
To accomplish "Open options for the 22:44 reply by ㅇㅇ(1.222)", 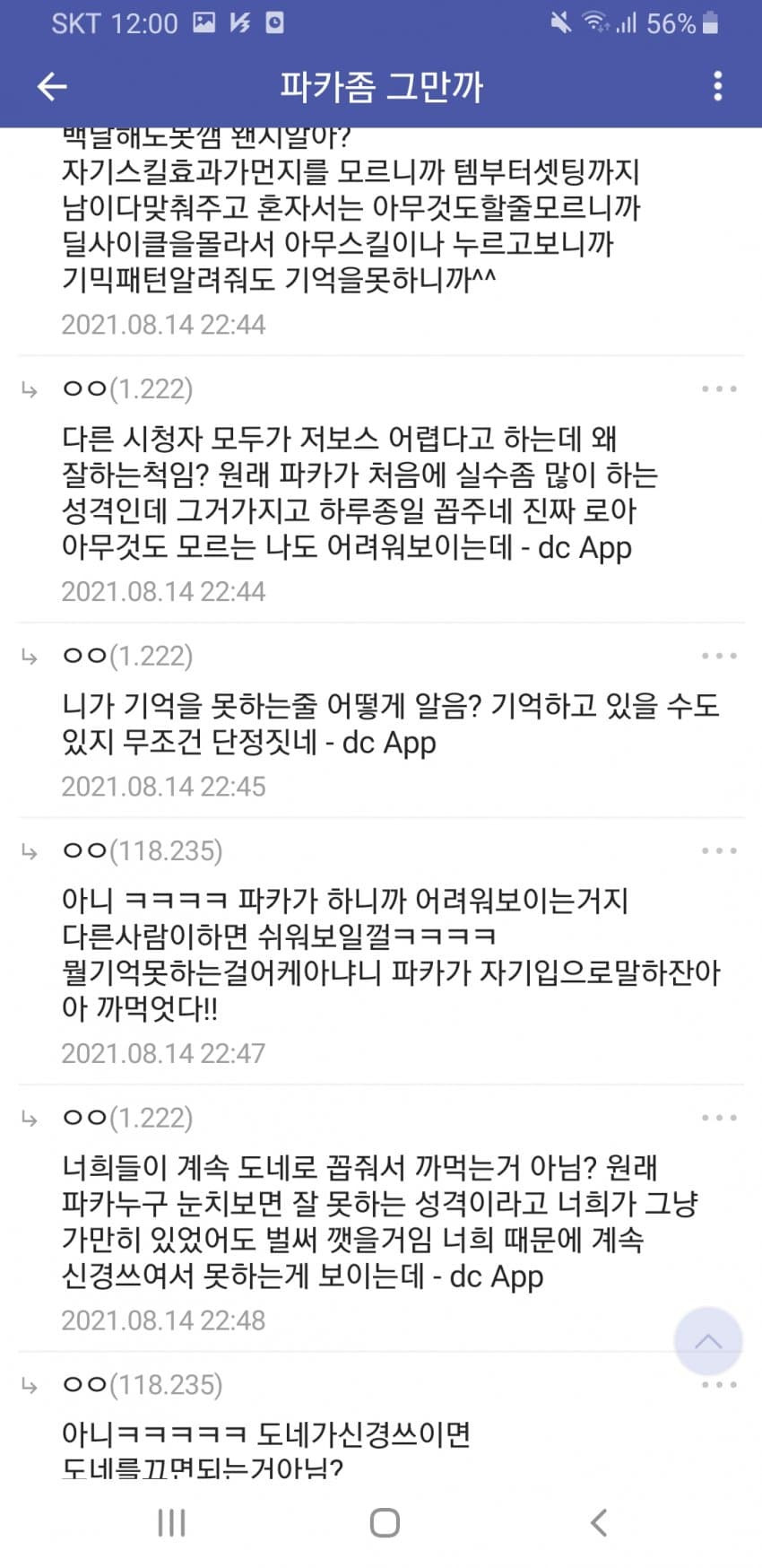I will (719, 389).
